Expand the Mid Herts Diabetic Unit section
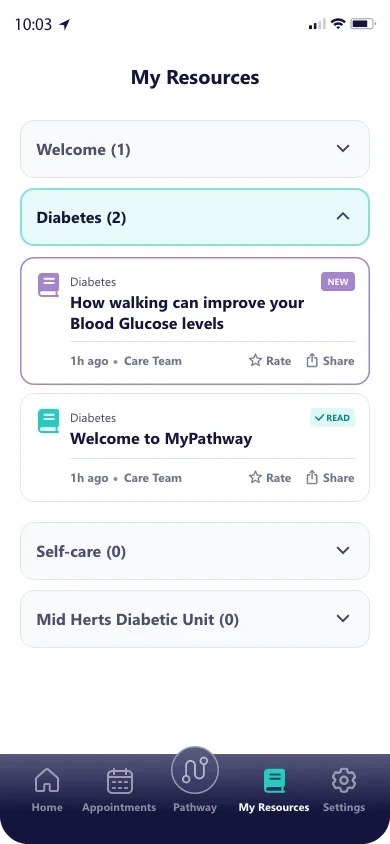This screenshot has height=844, width=390. click(x=195, y=619)
